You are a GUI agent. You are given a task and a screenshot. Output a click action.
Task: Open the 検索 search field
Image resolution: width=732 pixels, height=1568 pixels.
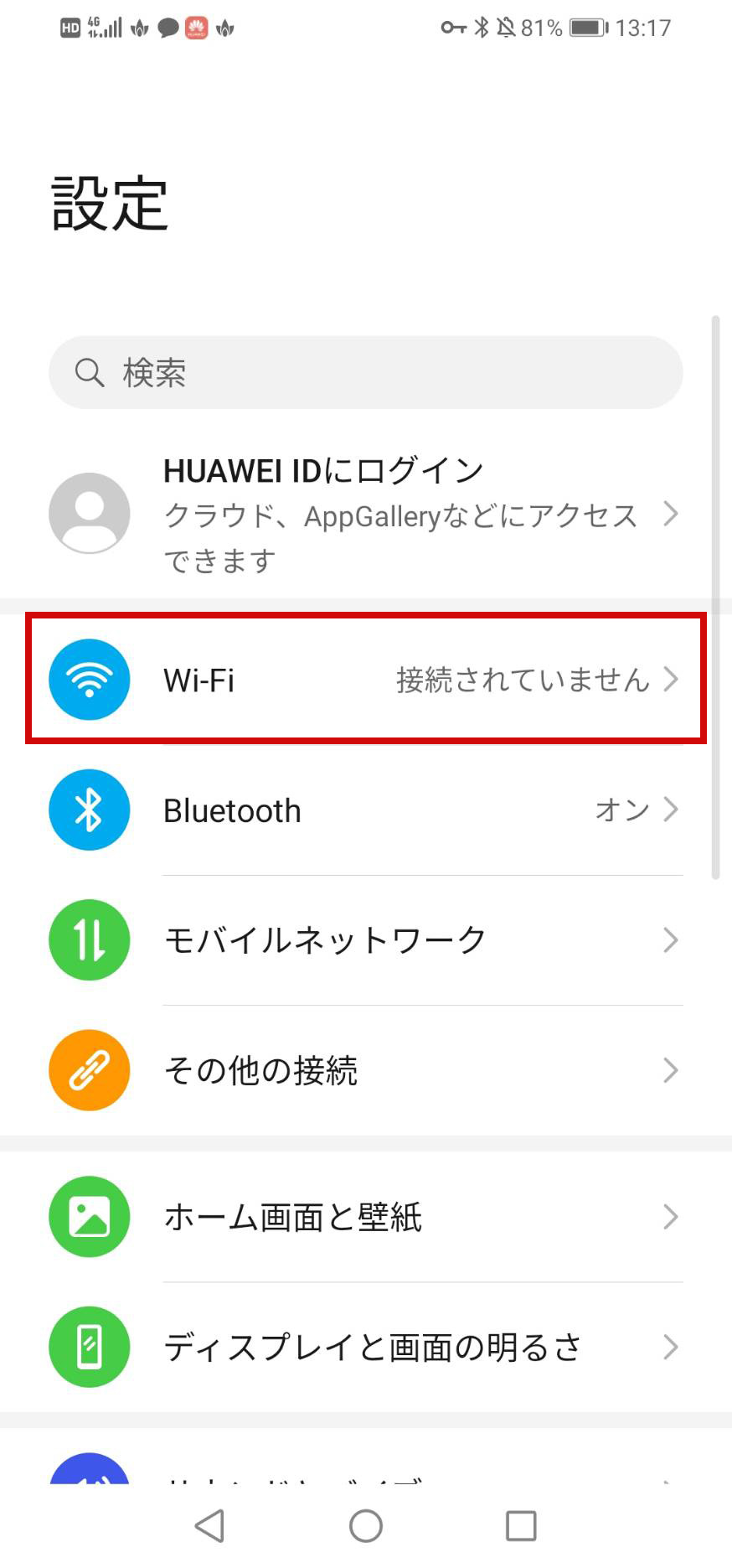tap(365, 372)
